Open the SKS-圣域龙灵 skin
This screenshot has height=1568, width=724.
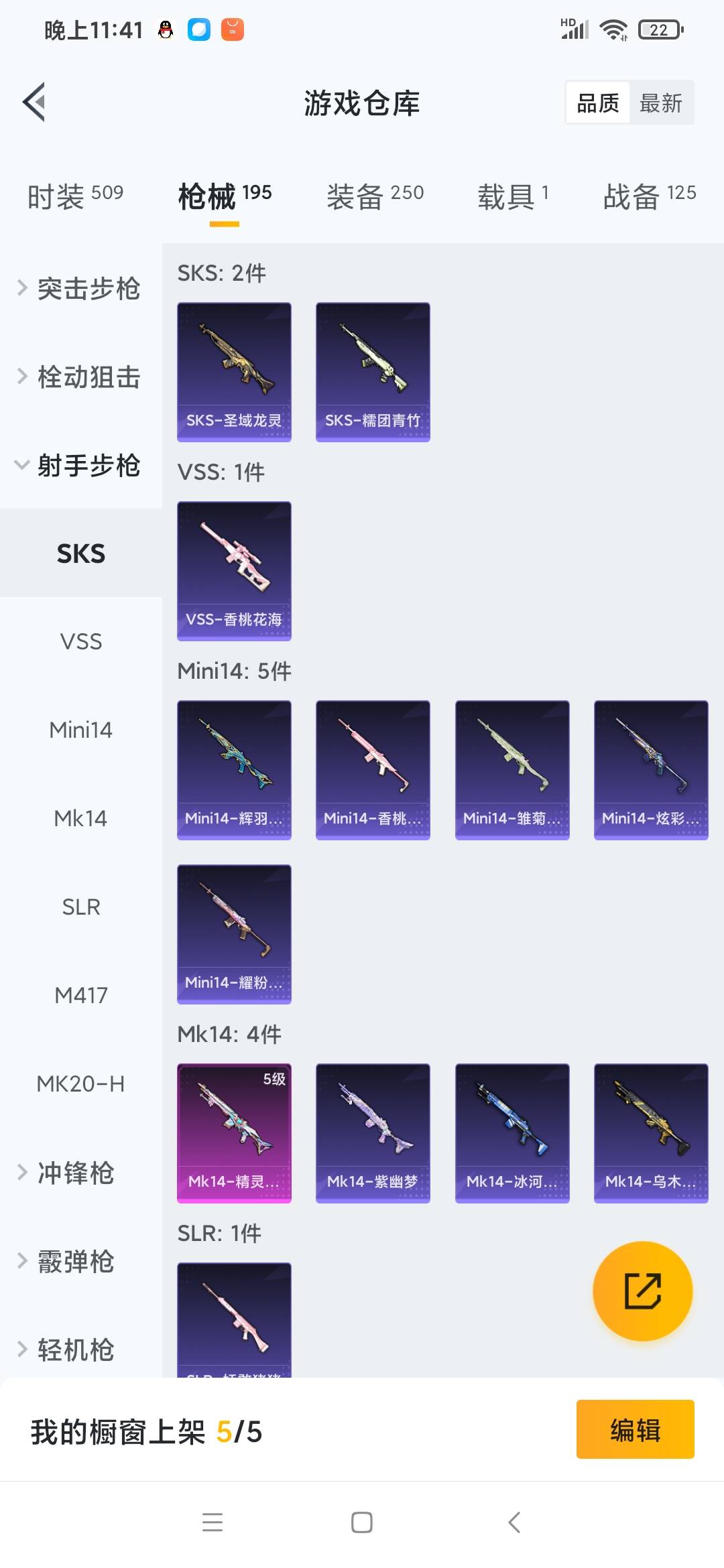[x=234, y=372]
